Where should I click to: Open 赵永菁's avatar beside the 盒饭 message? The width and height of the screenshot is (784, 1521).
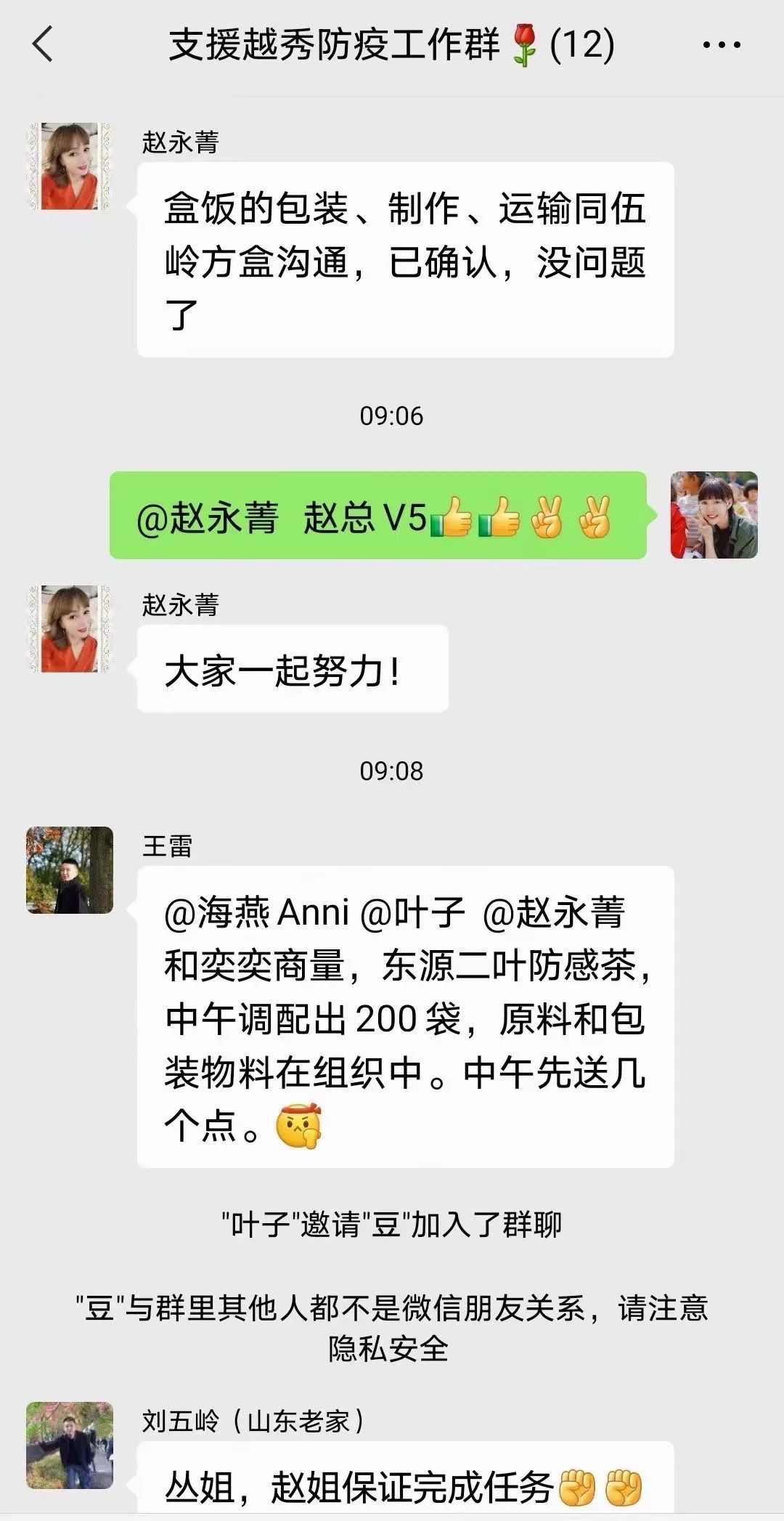[70, 167]
